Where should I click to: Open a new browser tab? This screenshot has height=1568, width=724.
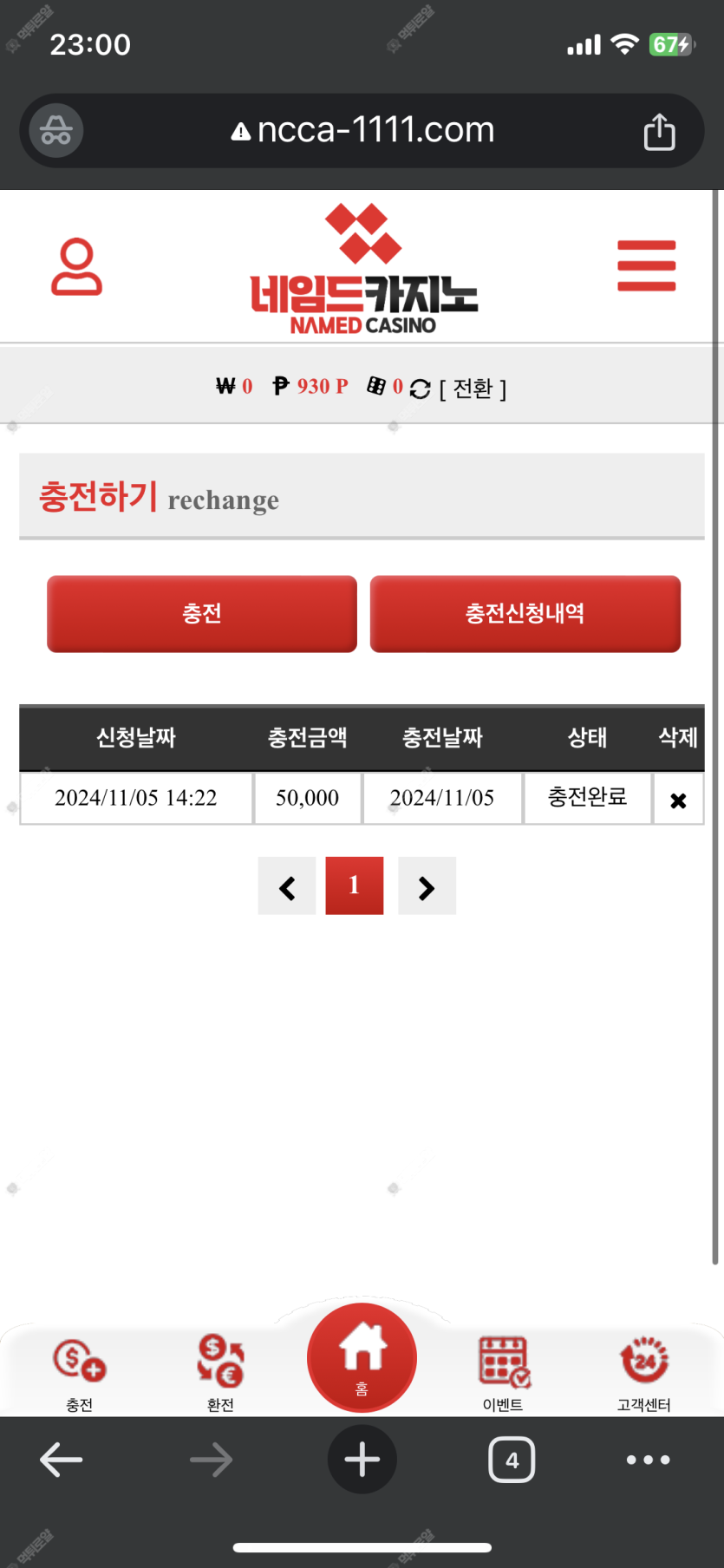362,1460
